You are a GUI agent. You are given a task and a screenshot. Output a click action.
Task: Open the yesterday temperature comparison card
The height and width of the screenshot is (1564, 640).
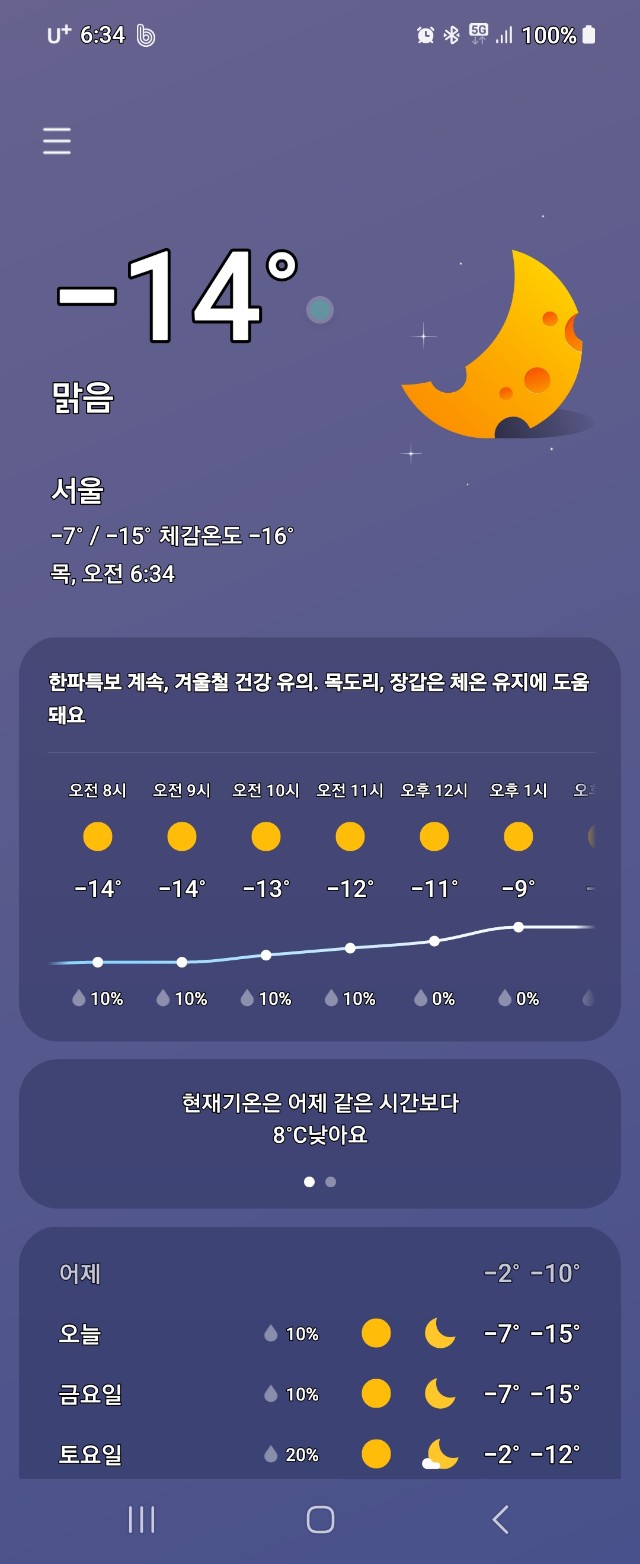[x=320, y=1120]
